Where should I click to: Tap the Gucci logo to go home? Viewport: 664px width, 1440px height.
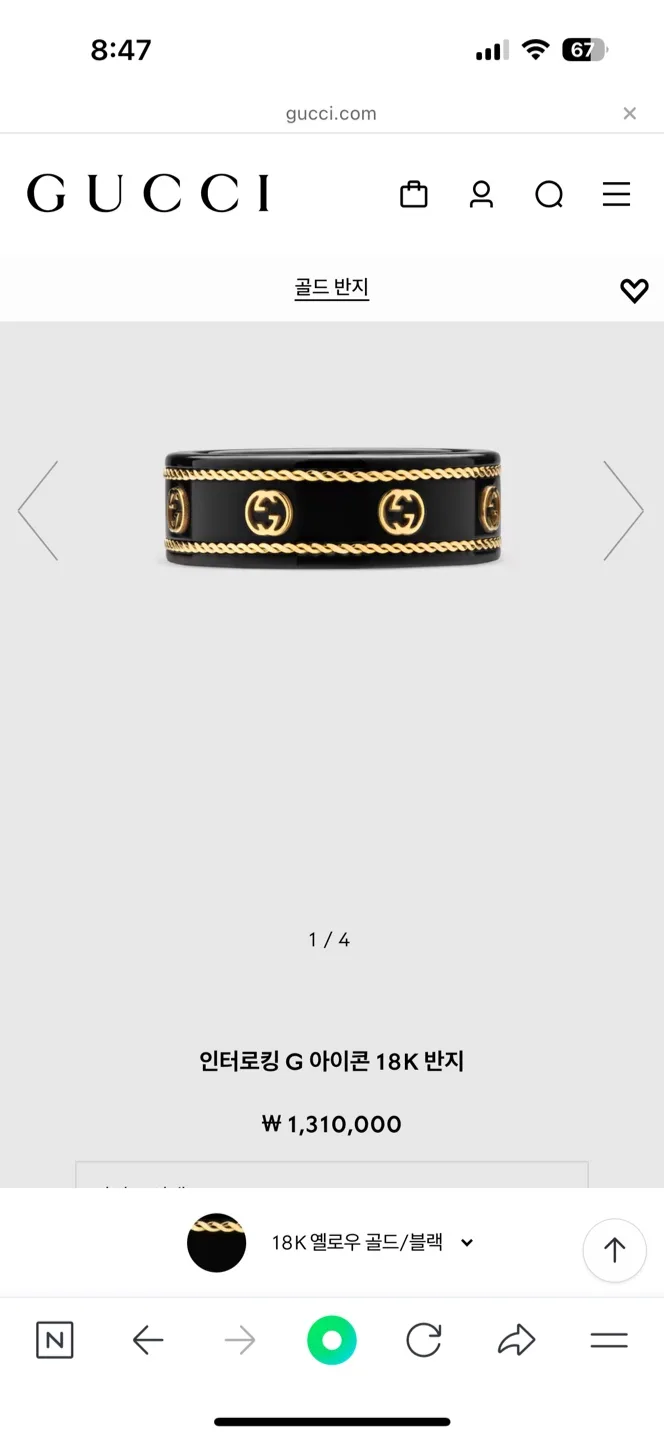click(148, 194)
